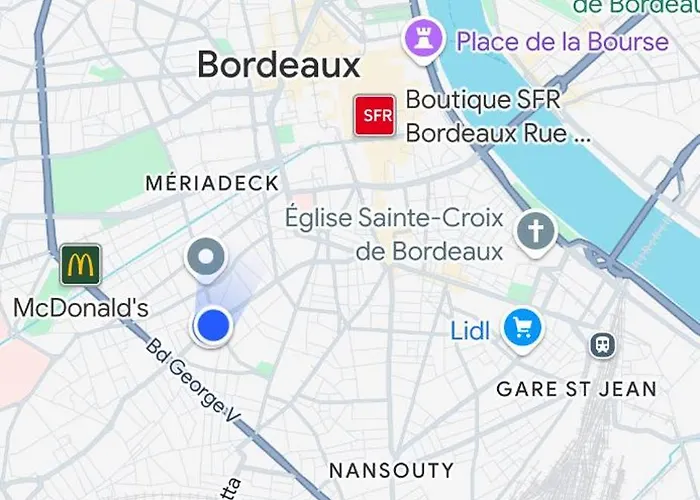Select the grey pin near Mériadeck
Screen dimensions: 700x500
point(205,257)
